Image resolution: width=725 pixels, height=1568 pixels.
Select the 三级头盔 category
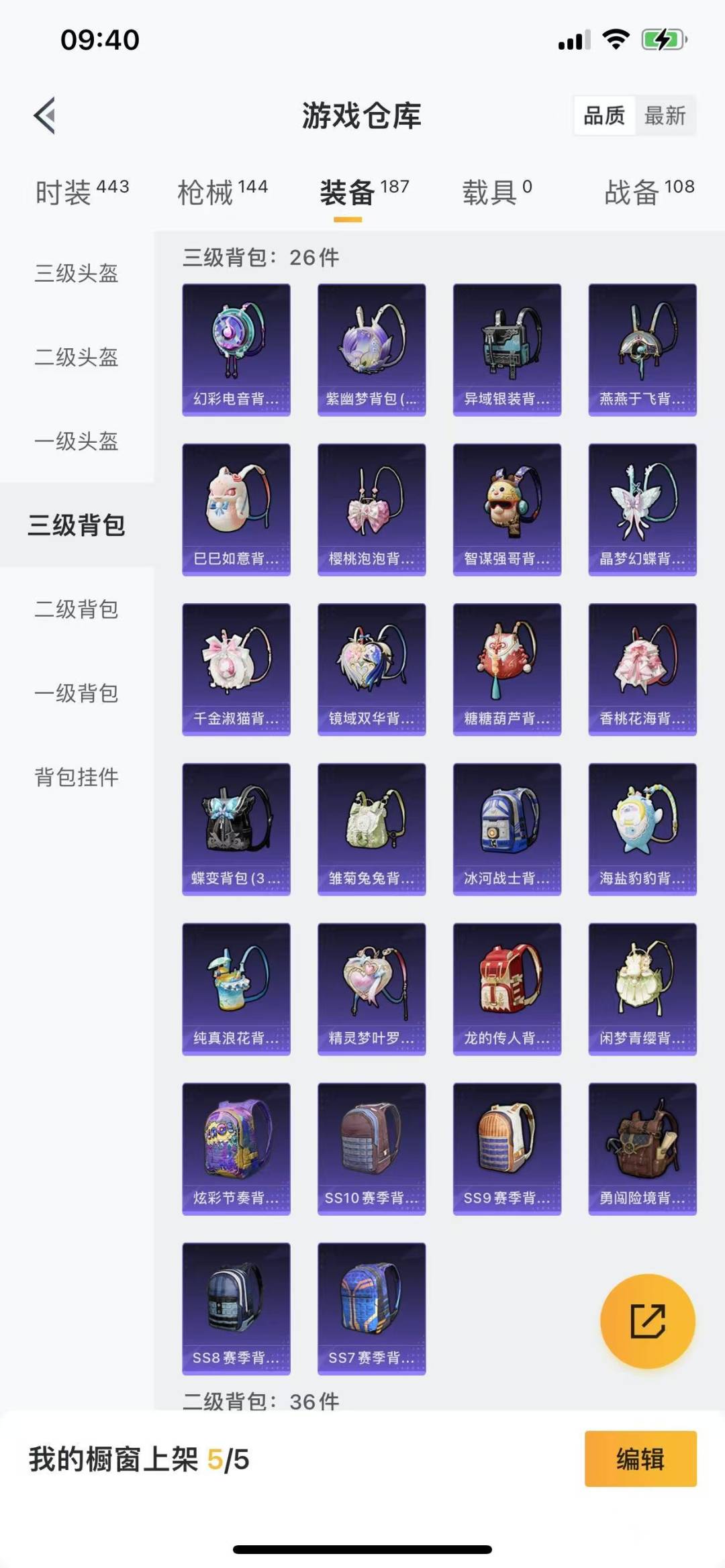pos(77,273)
